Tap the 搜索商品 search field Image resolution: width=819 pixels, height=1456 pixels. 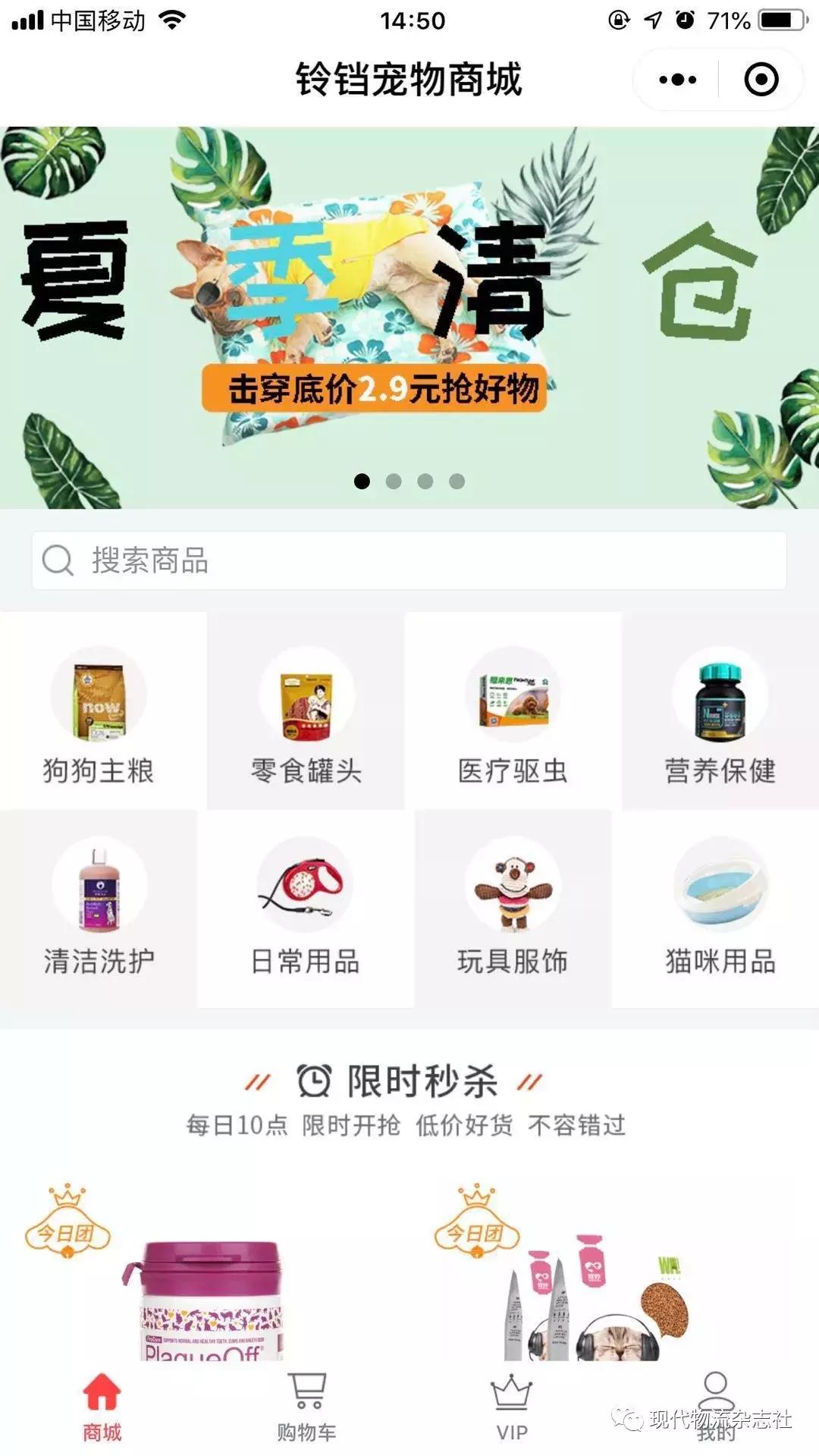point(409,561)
